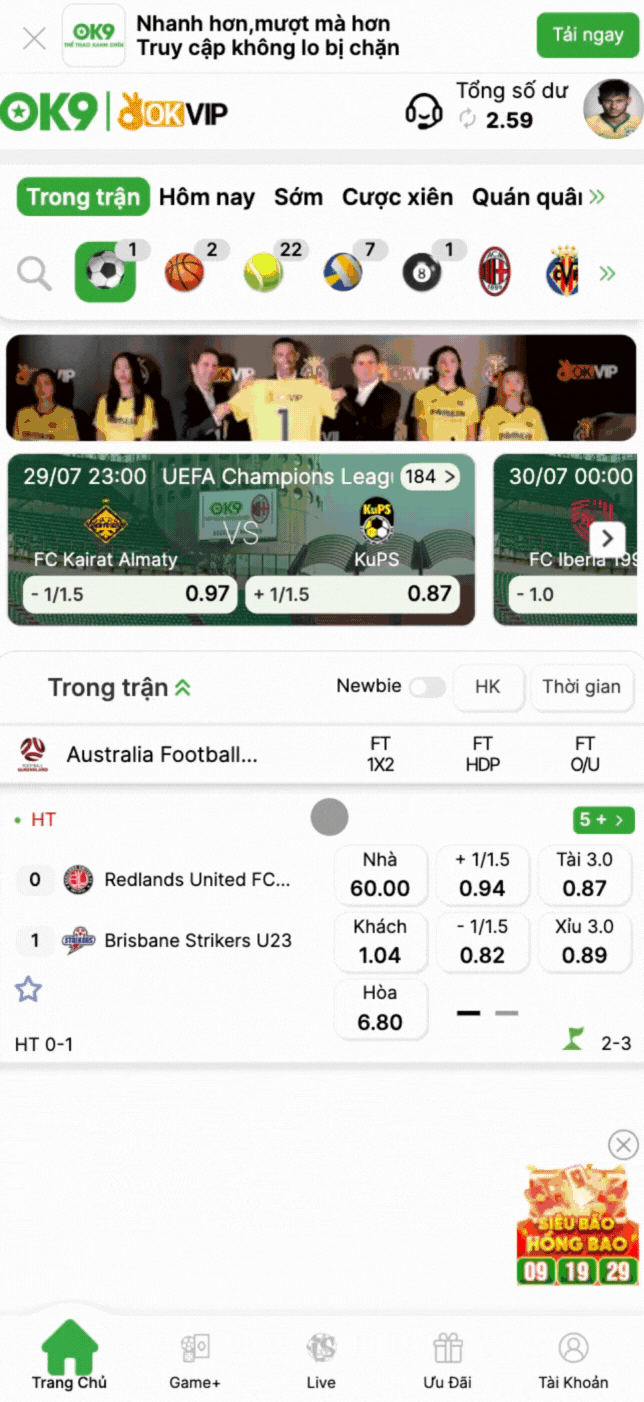
Task: Open the profile avatar
Action: pos(612,109)
